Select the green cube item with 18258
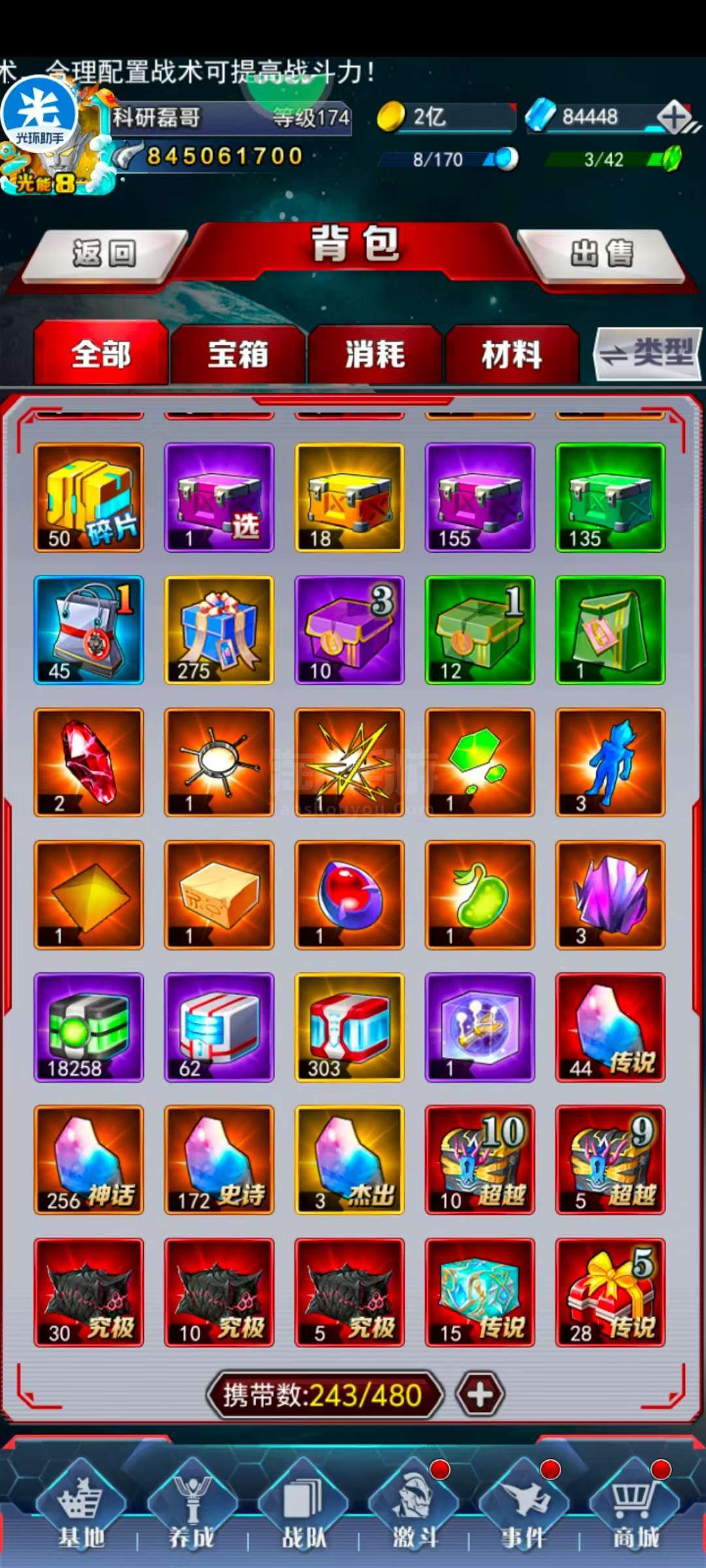Image resolution: width=706 pixels, height=1568 pixels. click(x=88, y=1028)
